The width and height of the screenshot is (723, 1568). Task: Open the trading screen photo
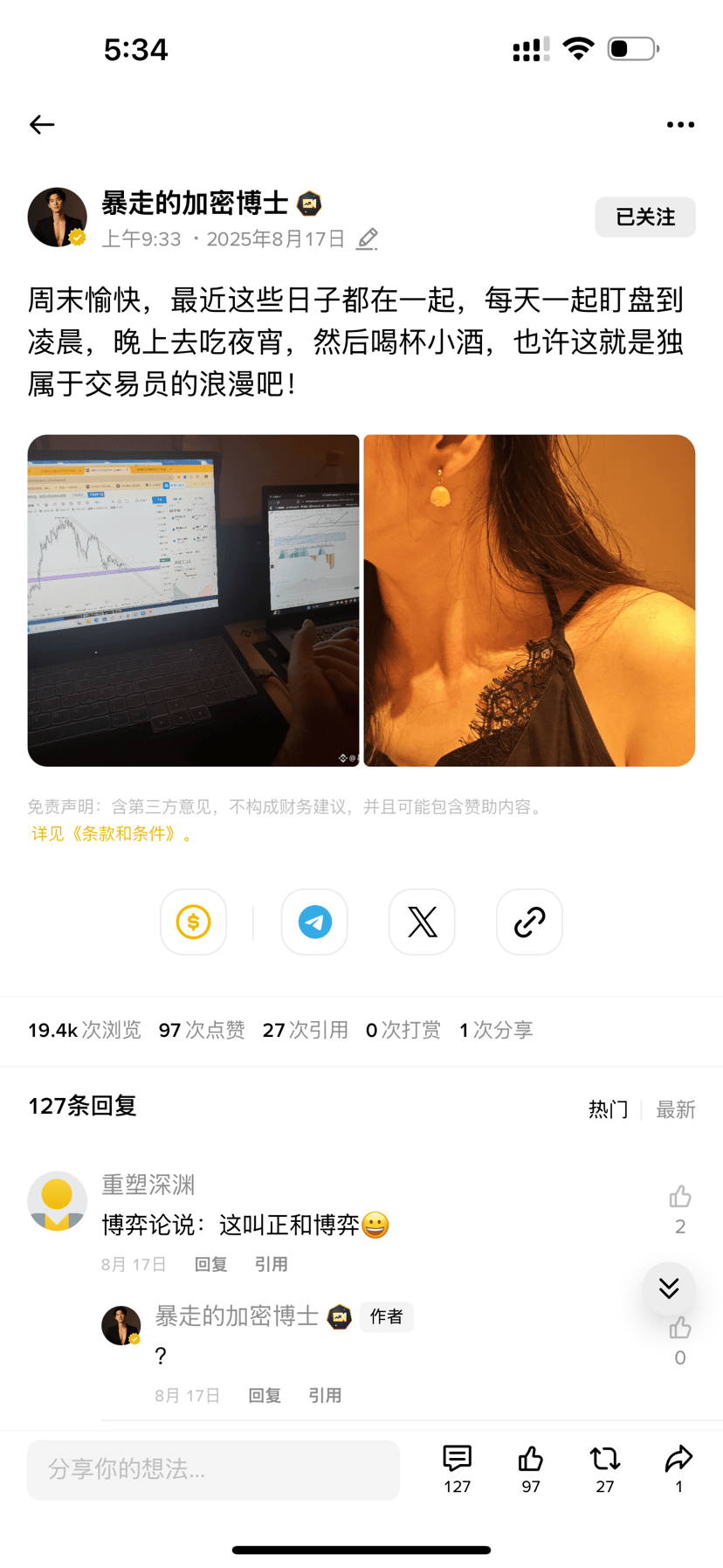click(193, 600)
